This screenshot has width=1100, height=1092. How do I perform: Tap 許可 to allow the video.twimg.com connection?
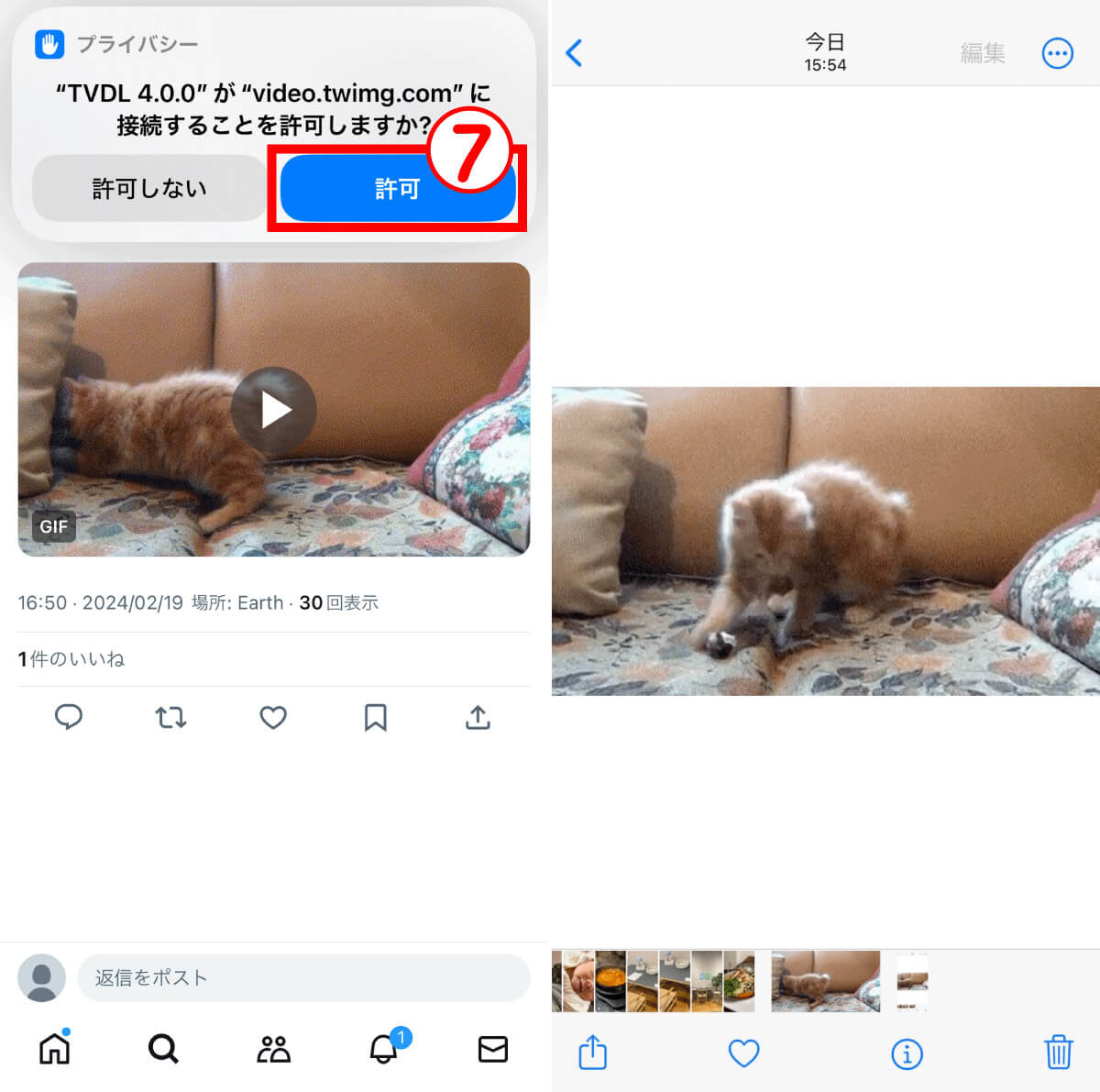click(x=396, y=189)
